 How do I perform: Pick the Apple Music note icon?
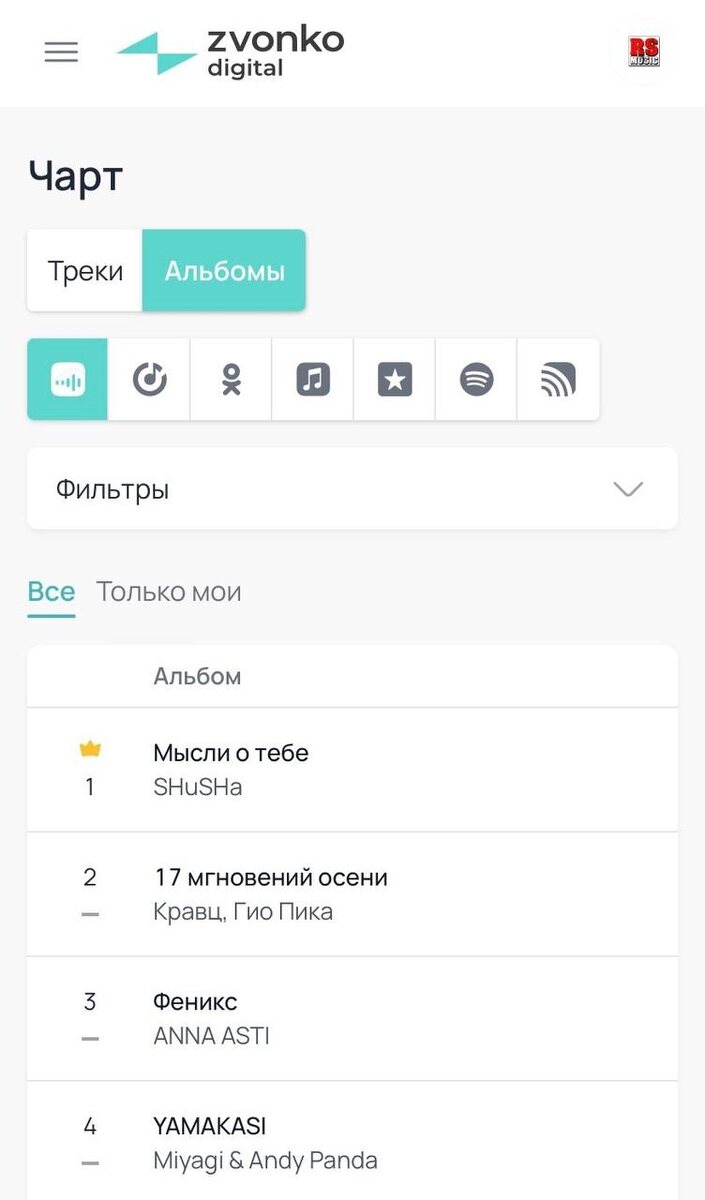click(x=313, y=380)
